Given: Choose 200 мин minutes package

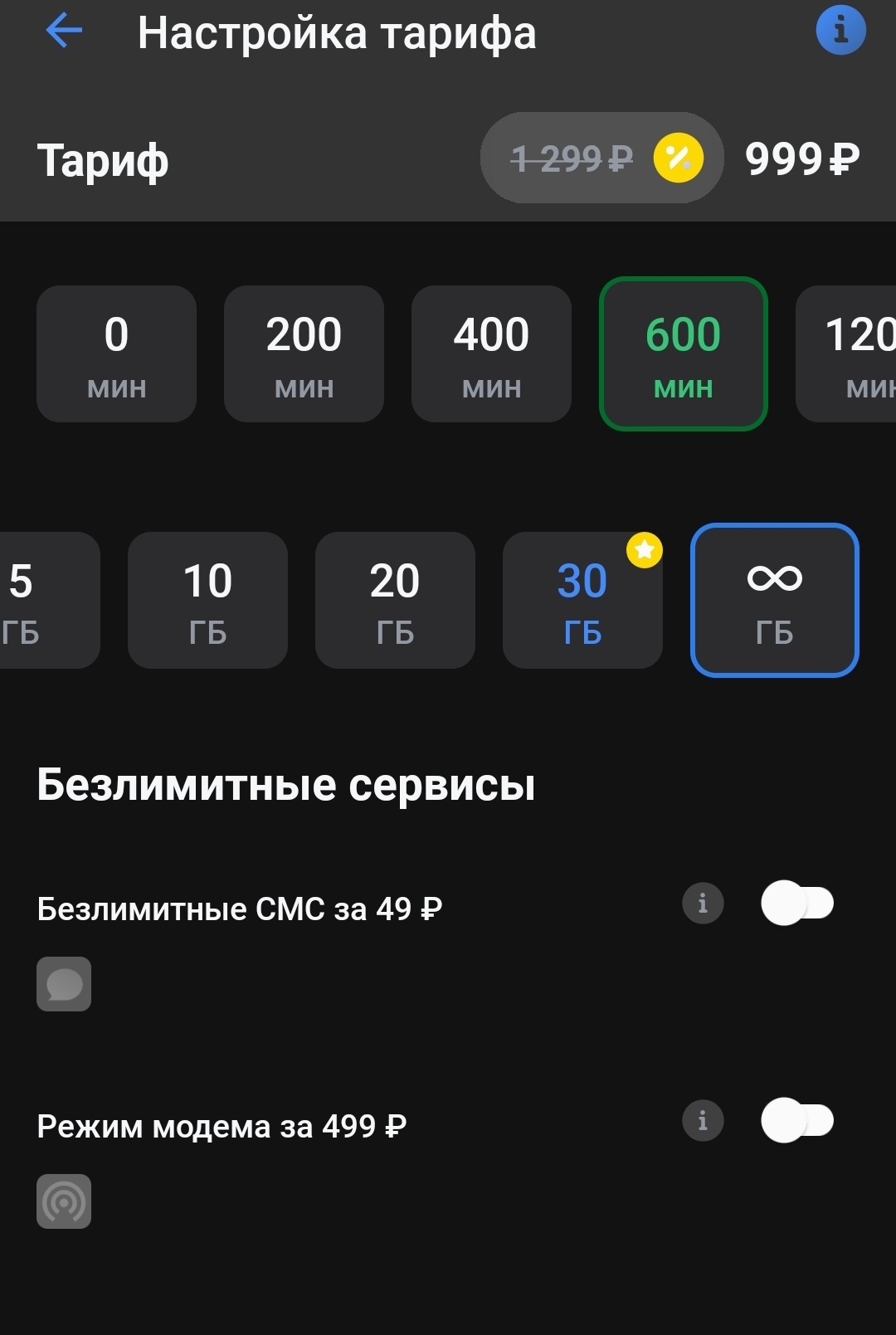Looking at the screenshot, I should tap(304, 353).
